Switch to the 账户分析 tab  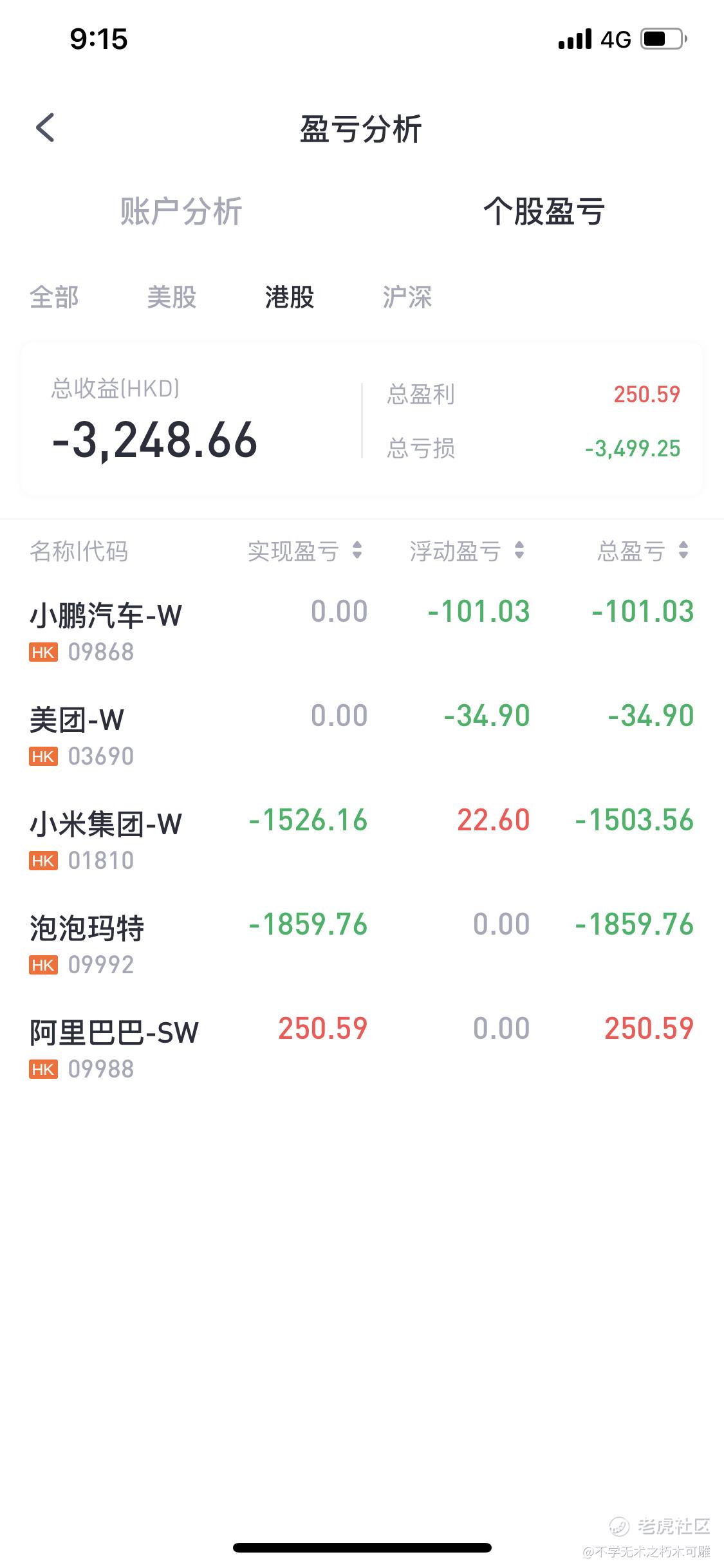click(x=181, y=211)
